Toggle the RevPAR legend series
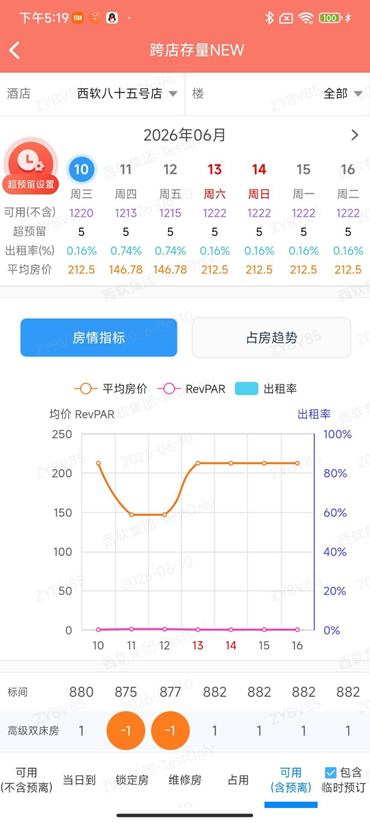370x823 pixels. tap(193, 389)
